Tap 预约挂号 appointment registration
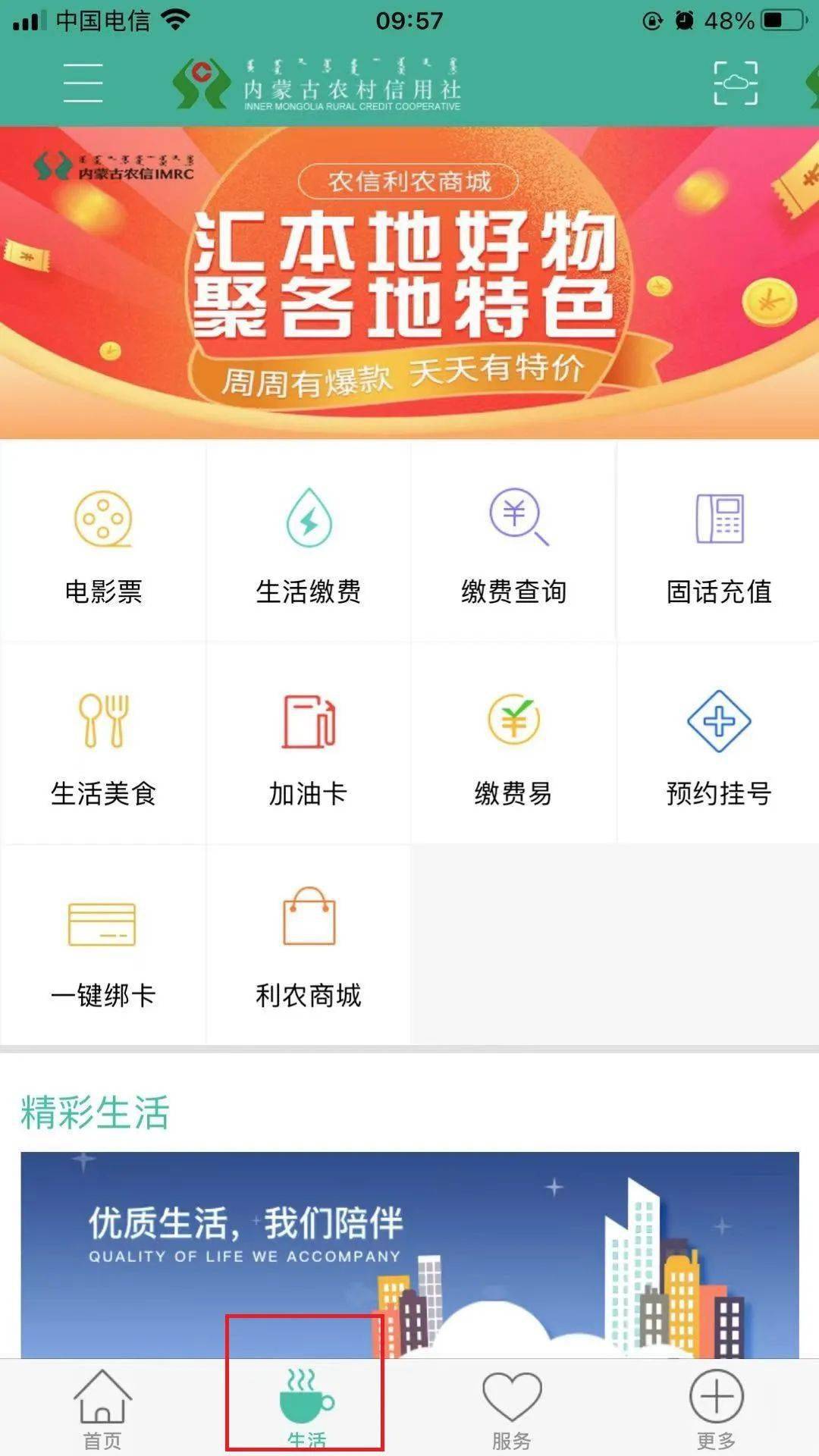 pos(718,744)
